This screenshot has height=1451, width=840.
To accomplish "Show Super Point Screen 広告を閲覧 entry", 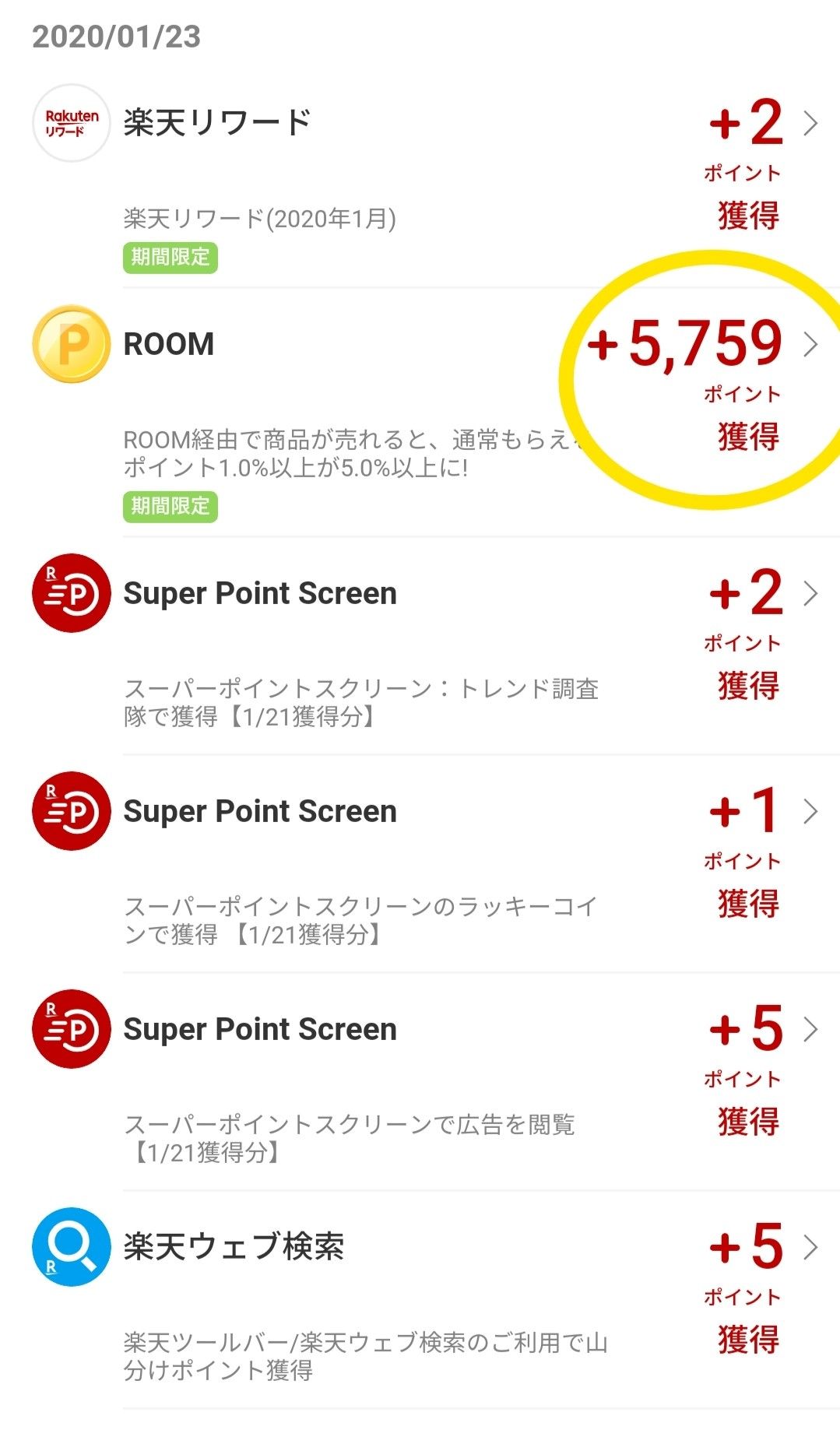I will [810, 1029].
